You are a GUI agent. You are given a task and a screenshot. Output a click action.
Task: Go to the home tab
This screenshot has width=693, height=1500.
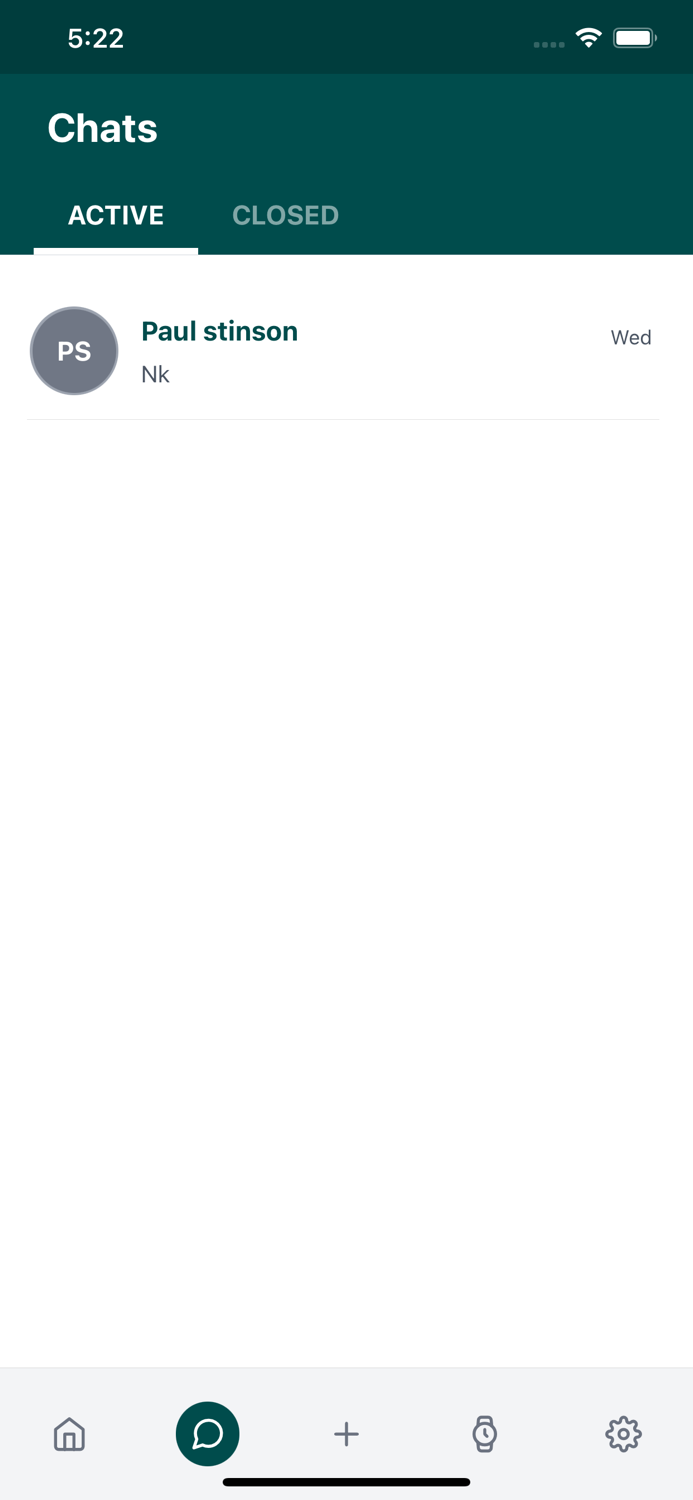click(69, 1434)
